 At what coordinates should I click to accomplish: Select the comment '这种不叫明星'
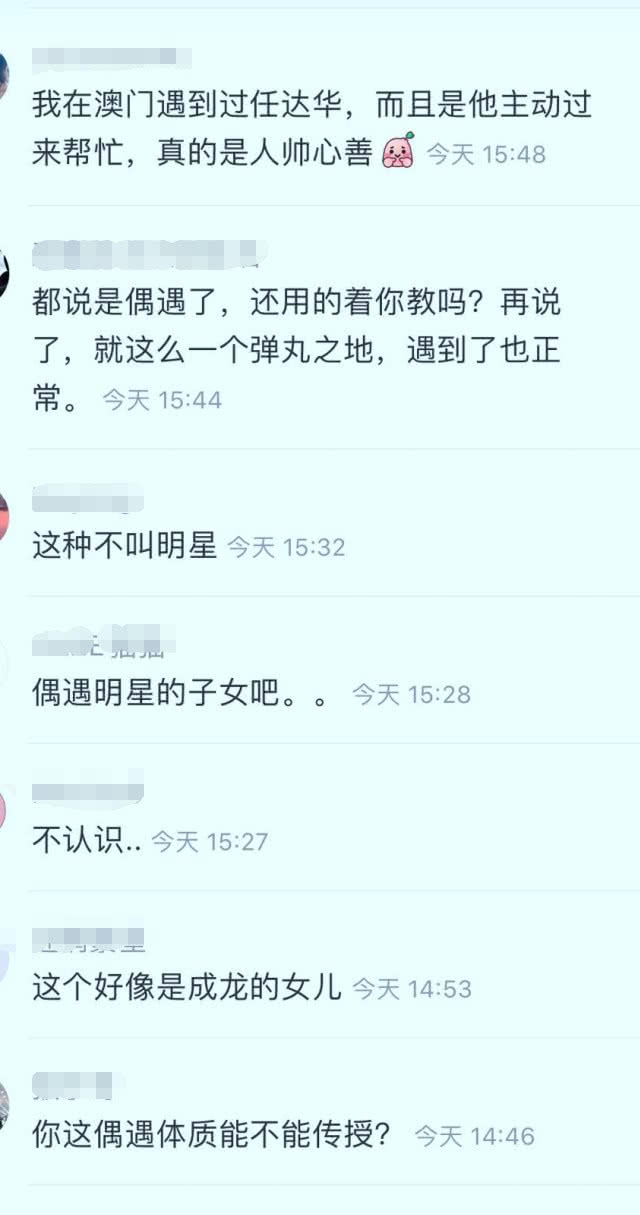pyautogui.click(x=125, y=546)
